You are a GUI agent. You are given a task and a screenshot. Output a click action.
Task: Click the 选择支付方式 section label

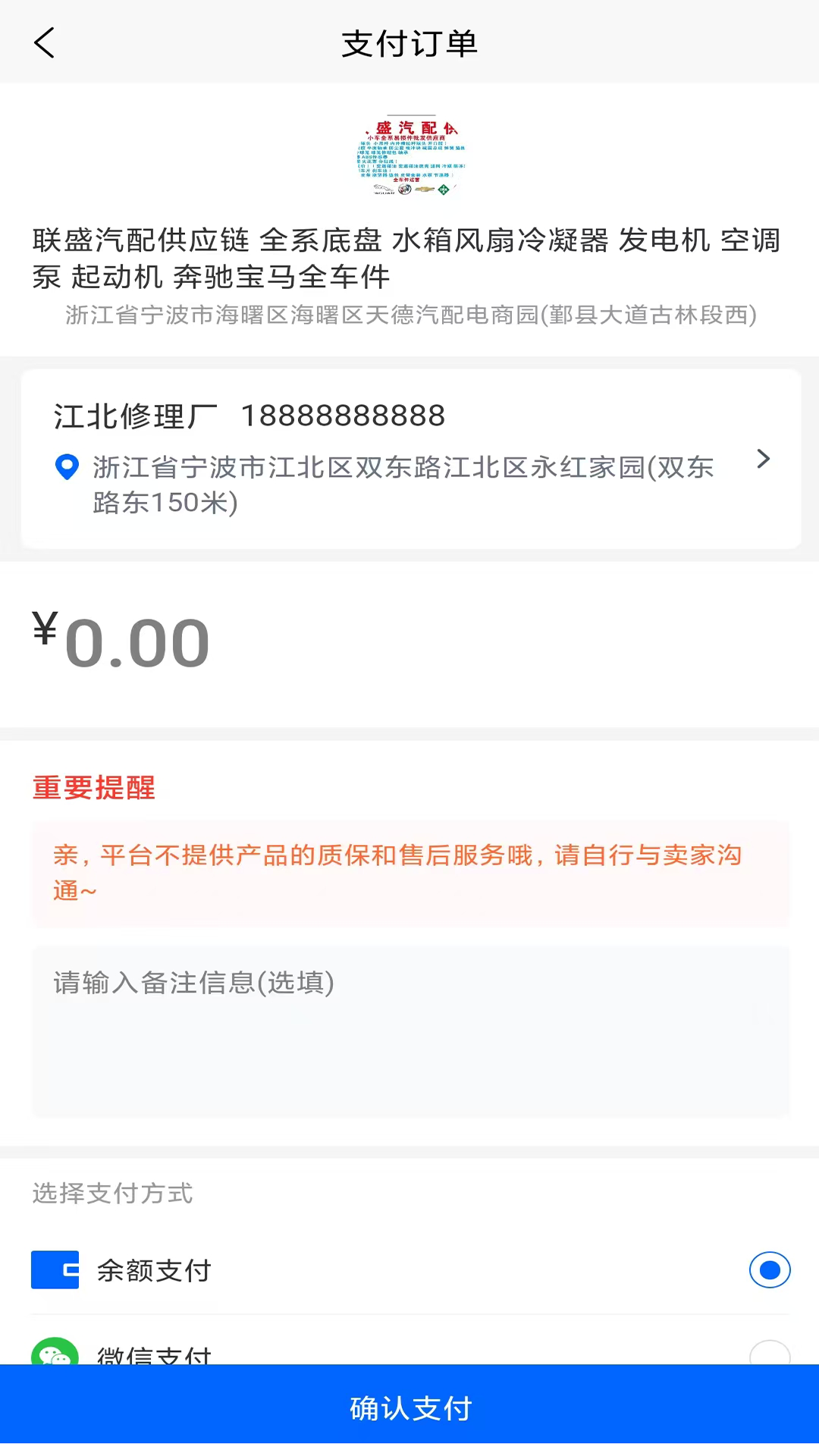pos(111,1194)
